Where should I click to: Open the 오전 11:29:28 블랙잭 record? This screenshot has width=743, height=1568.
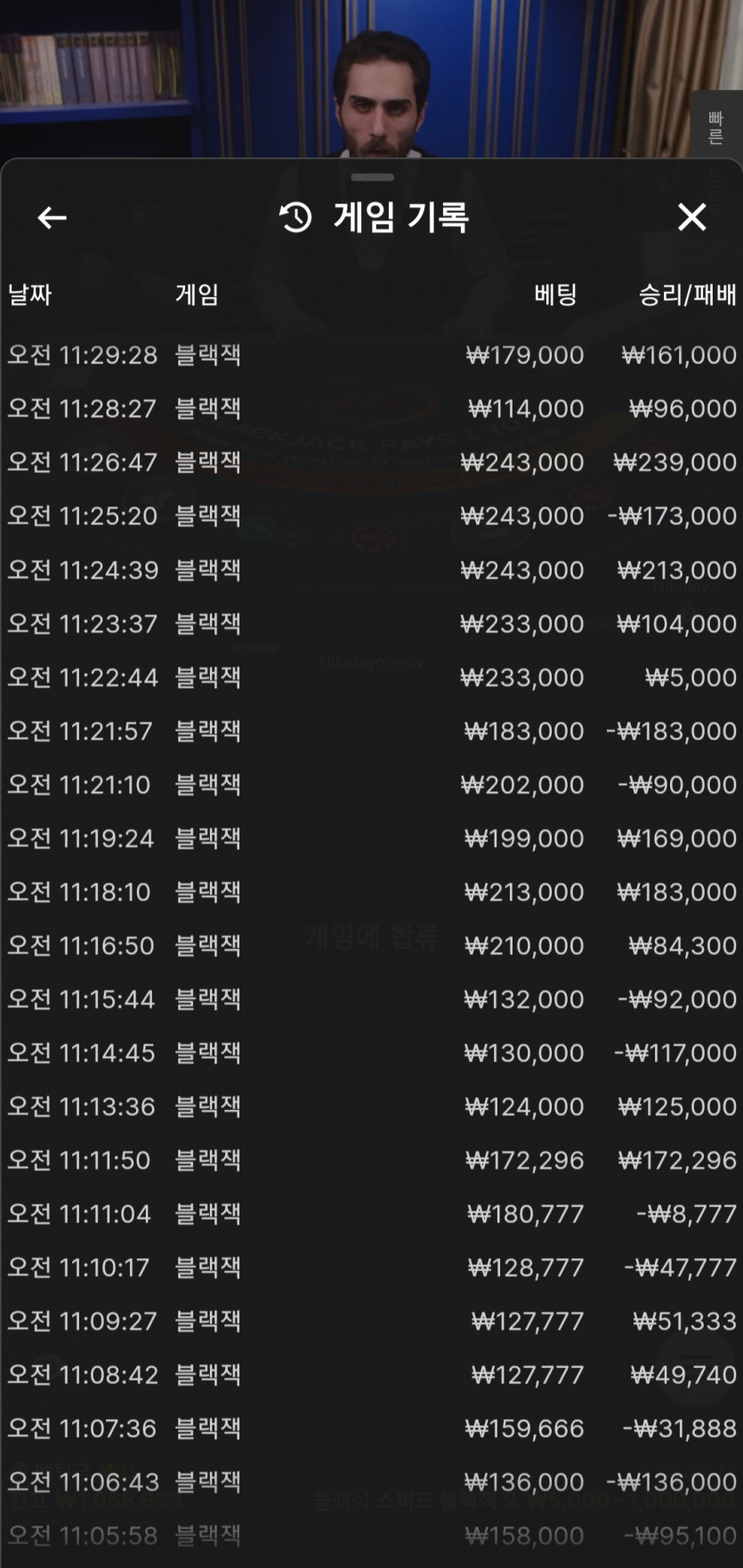pyautogui.click(x=371, y=355)
